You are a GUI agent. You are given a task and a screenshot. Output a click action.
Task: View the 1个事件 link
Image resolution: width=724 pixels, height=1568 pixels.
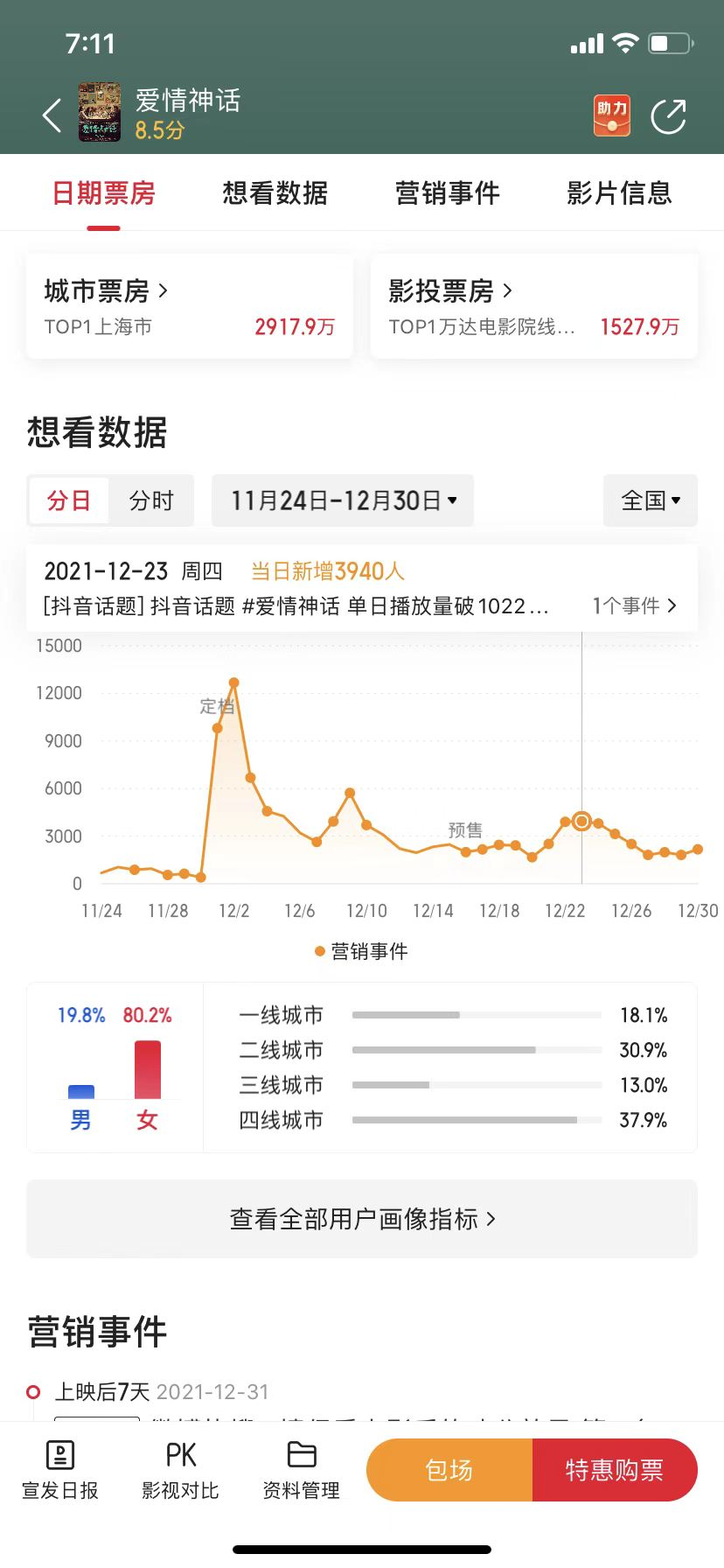pyautogui.click(x=635, y=605)
